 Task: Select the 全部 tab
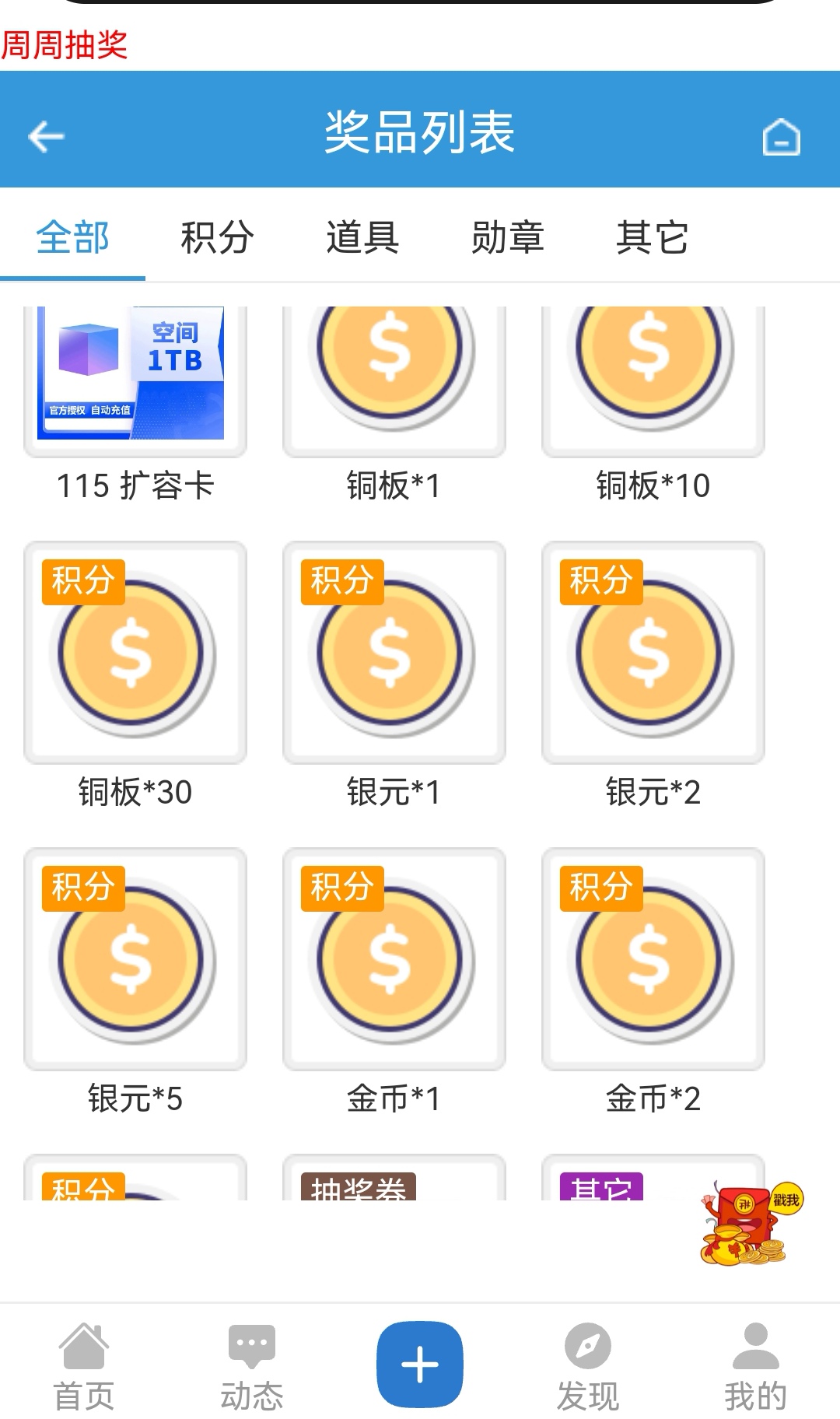74,239
